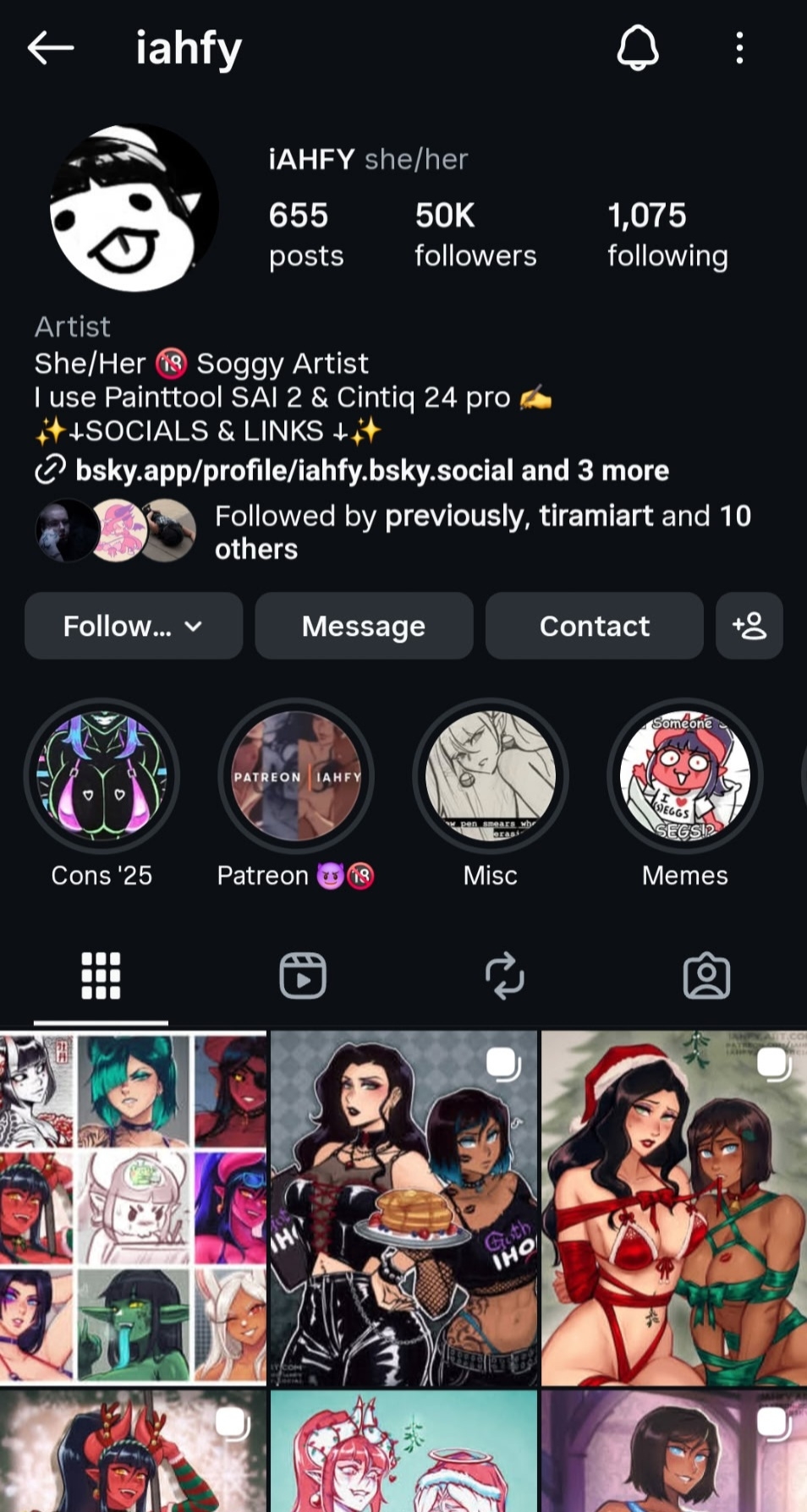Switch to the reposts tab

pos(505,976)
